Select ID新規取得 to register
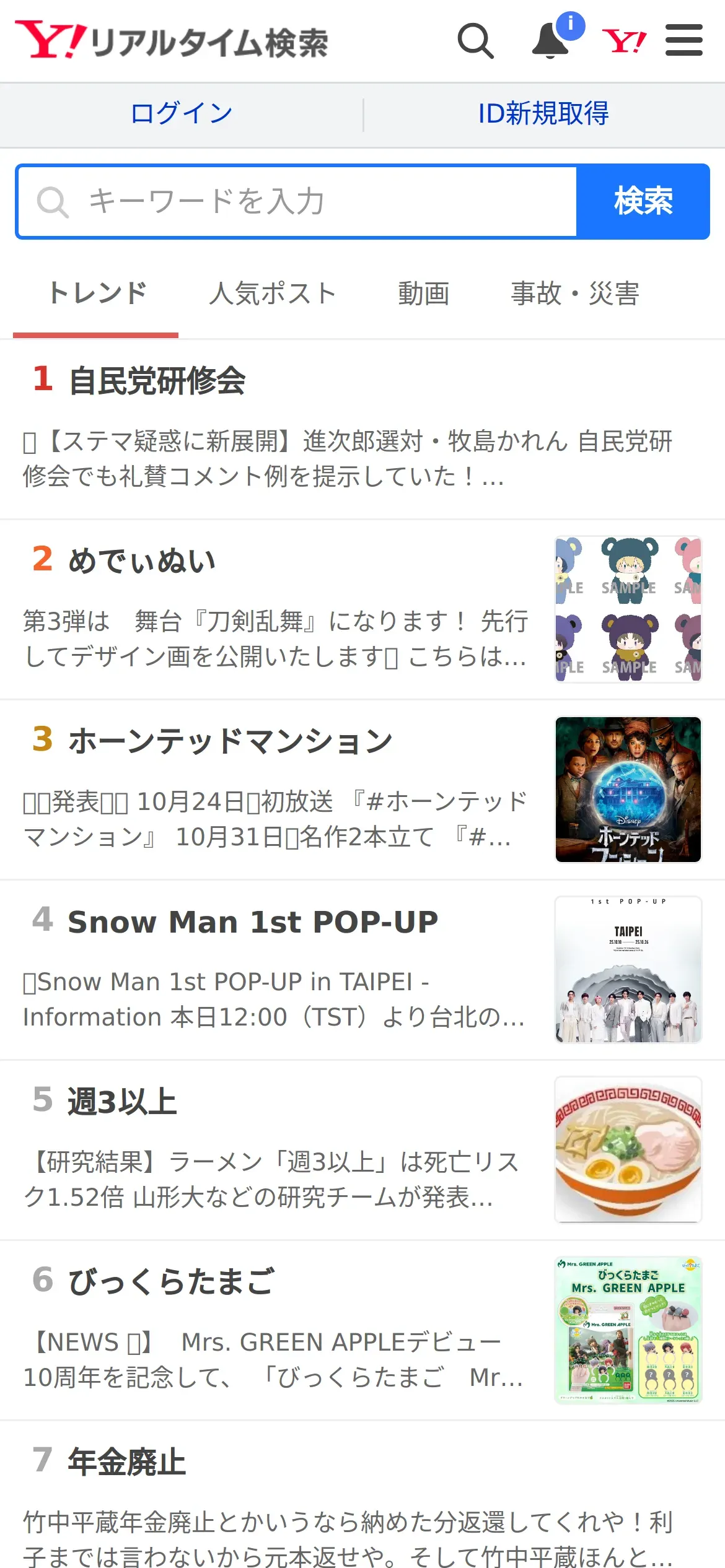 (x=543, y=114)
